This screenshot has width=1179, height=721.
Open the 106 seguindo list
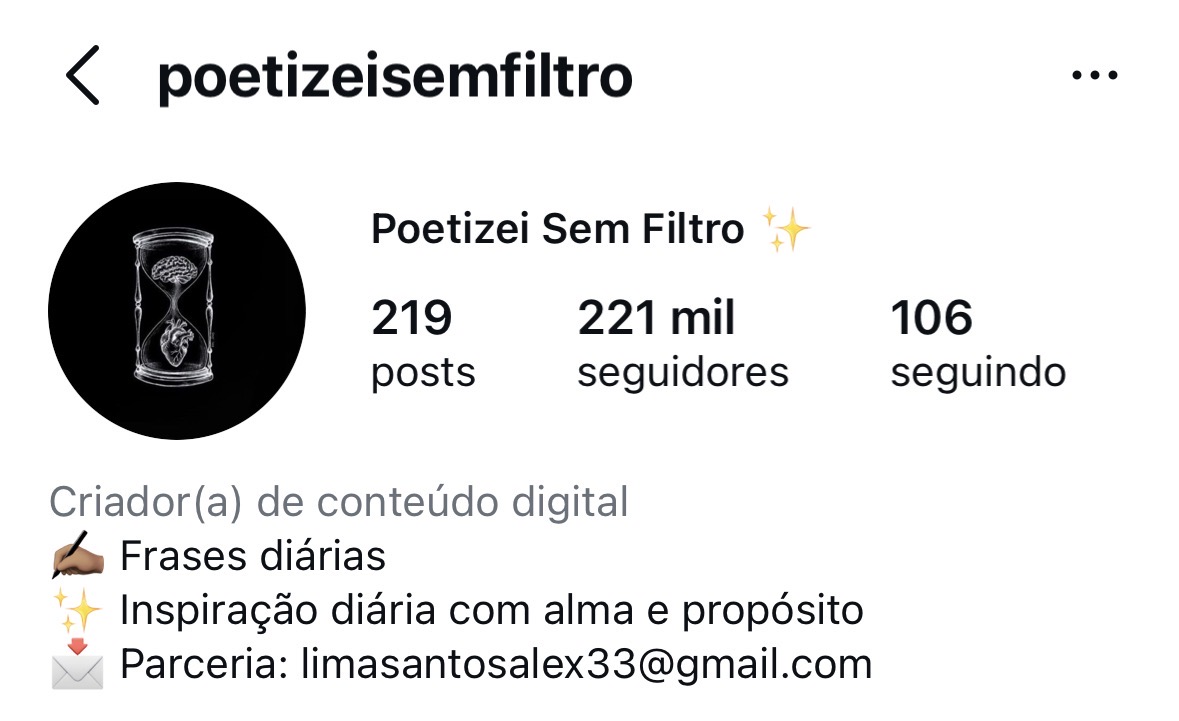click(x=977, y=345)
